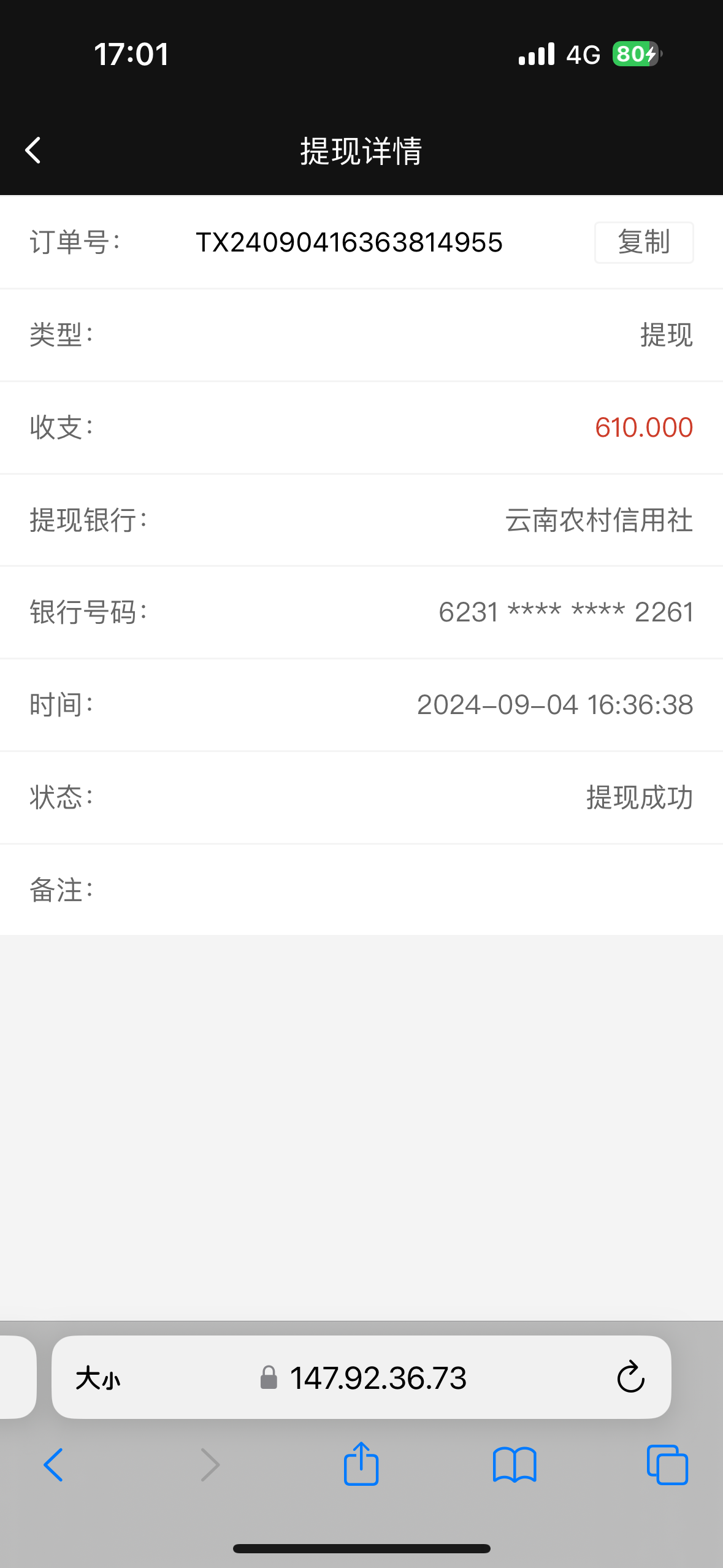Image resolution: width=723 pixels, height=1568 pixels.
Task: Go back from the 提现详情 page
Action: (33, 150)
